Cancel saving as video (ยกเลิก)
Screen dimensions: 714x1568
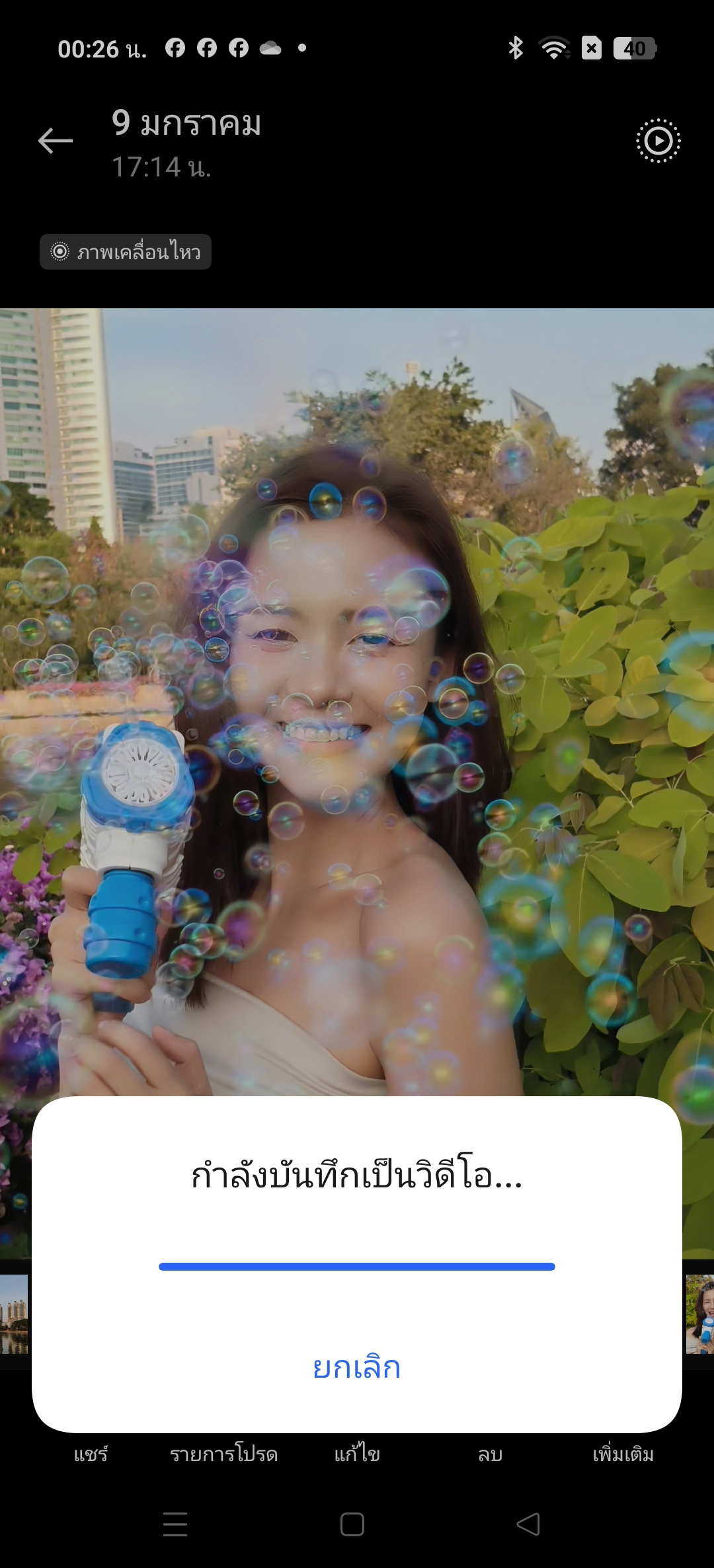coord(356,1367)
